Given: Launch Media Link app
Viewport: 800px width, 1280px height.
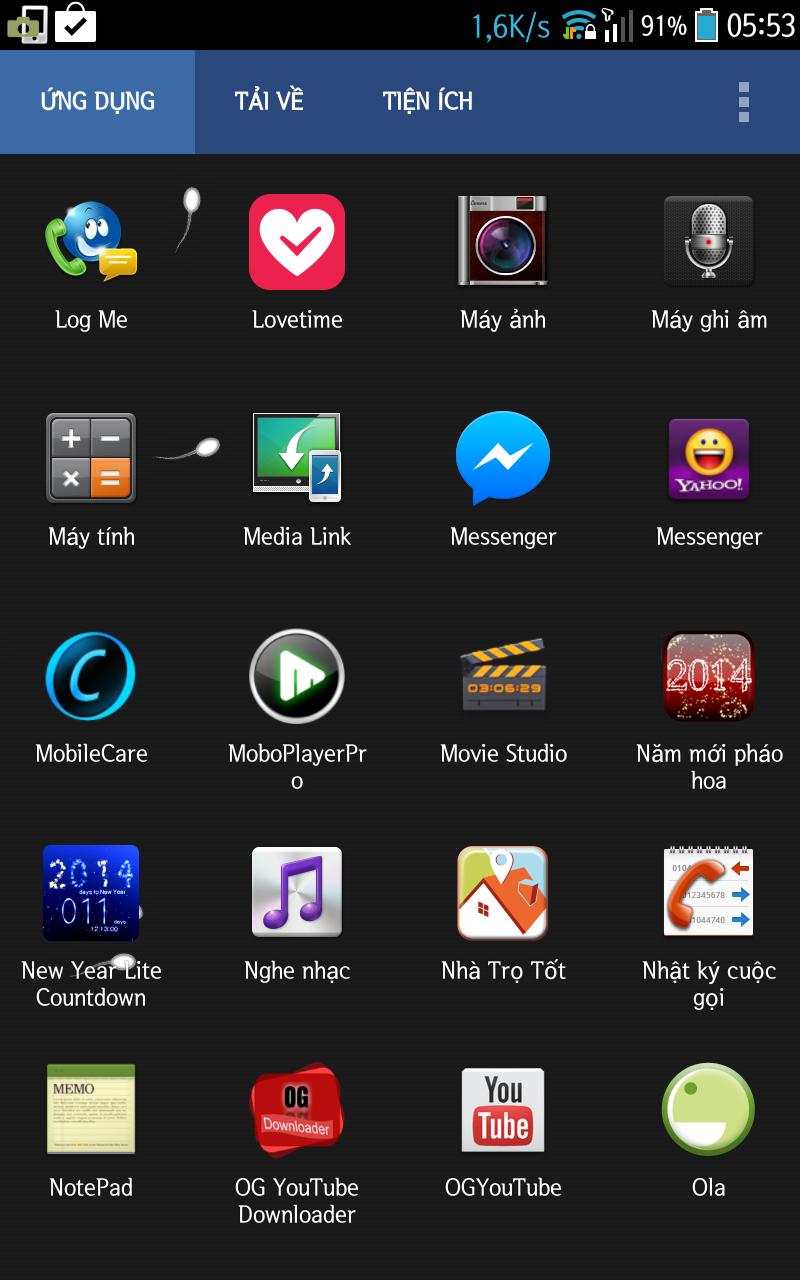Looking at the screenshot, I should 297,458.
